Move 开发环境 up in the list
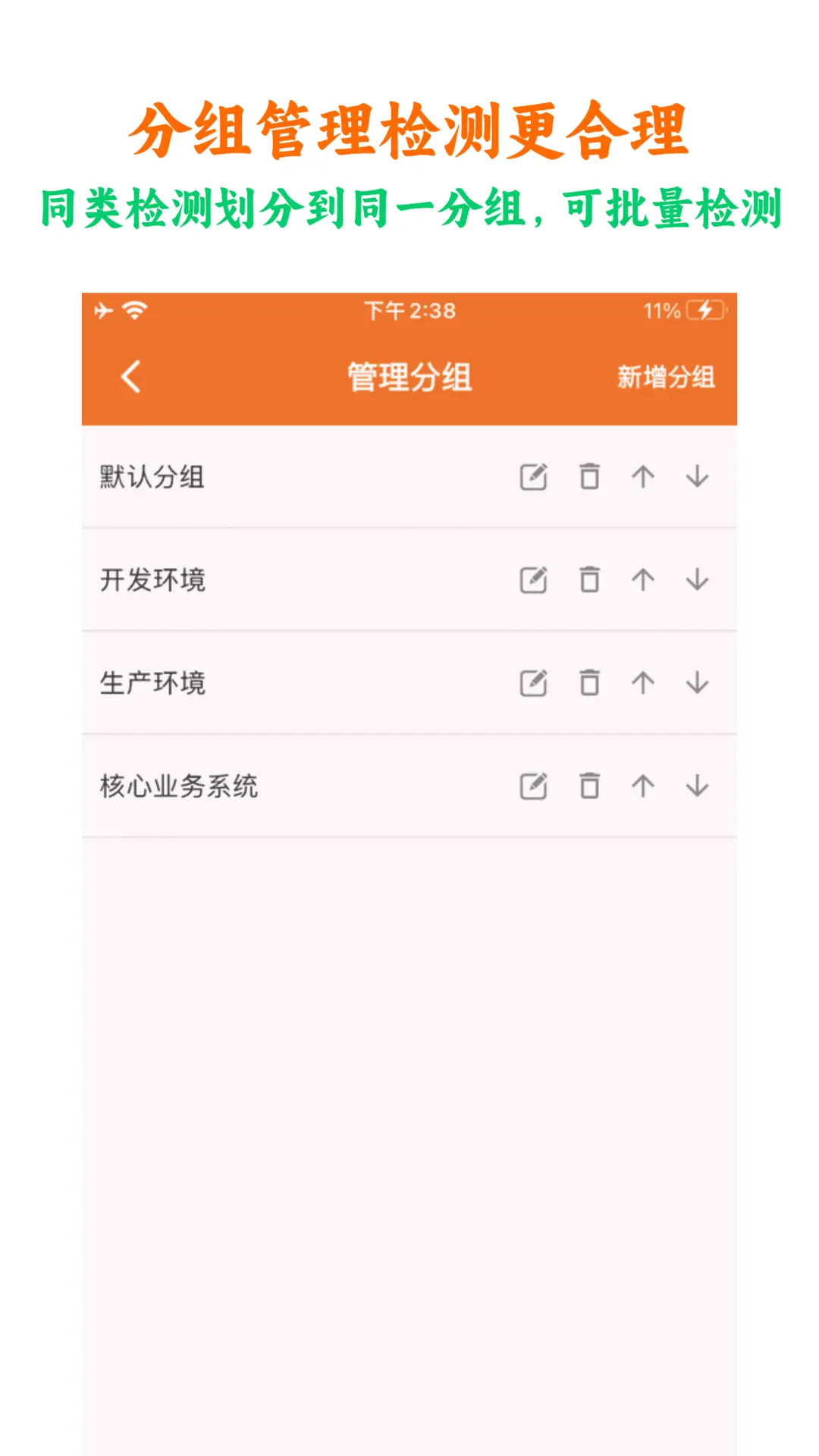This screenshot has width=819, height=1456. point(642,581)
